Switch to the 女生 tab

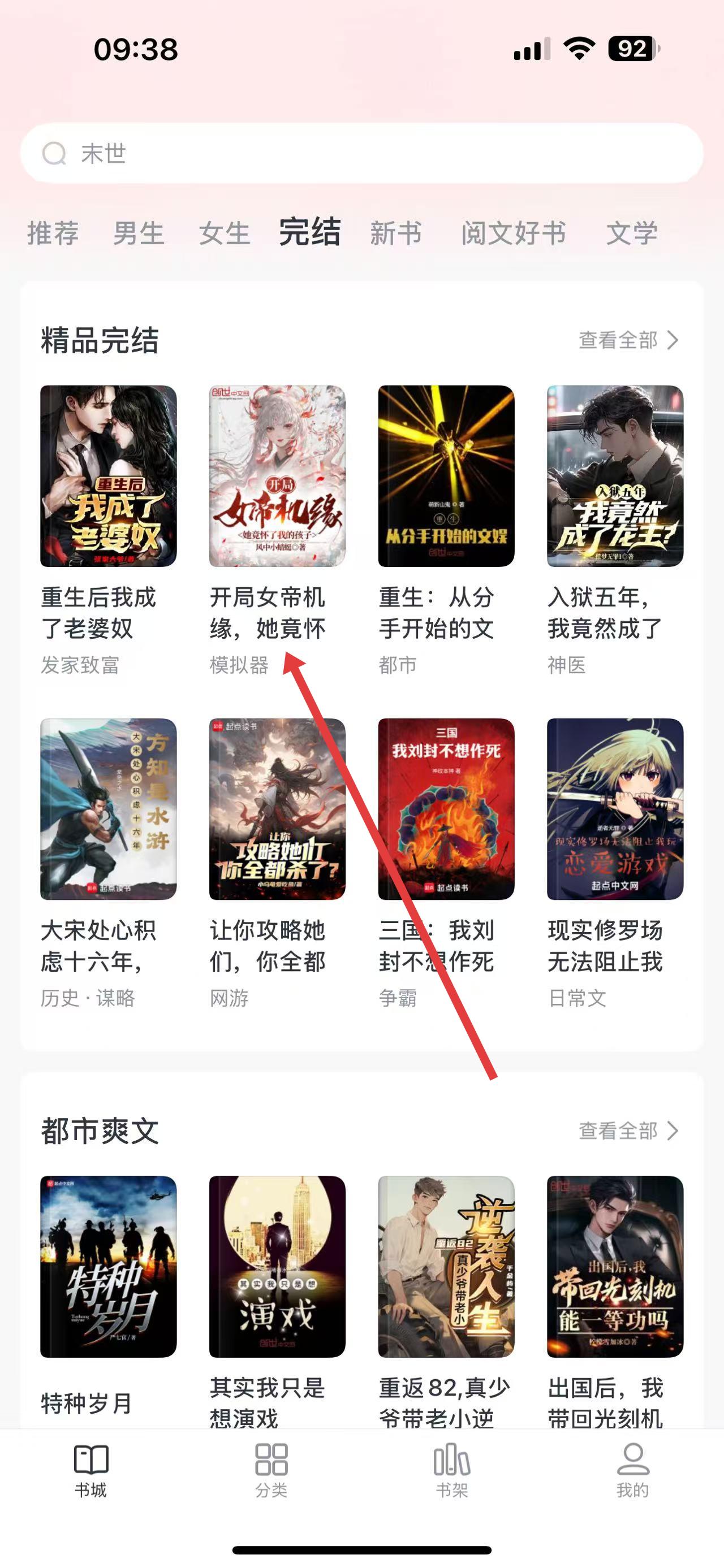point(225,233)
